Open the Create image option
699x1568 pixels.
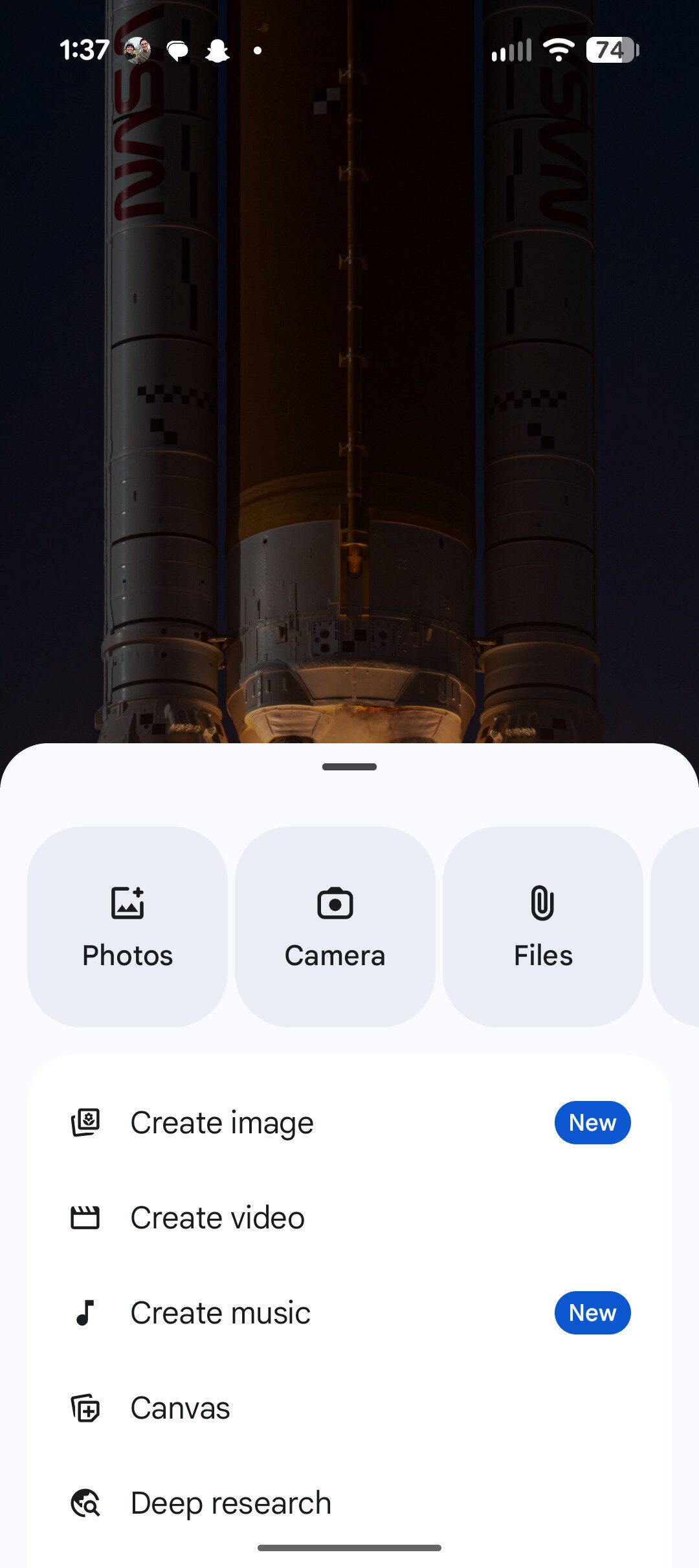(x=221, y=1122)
